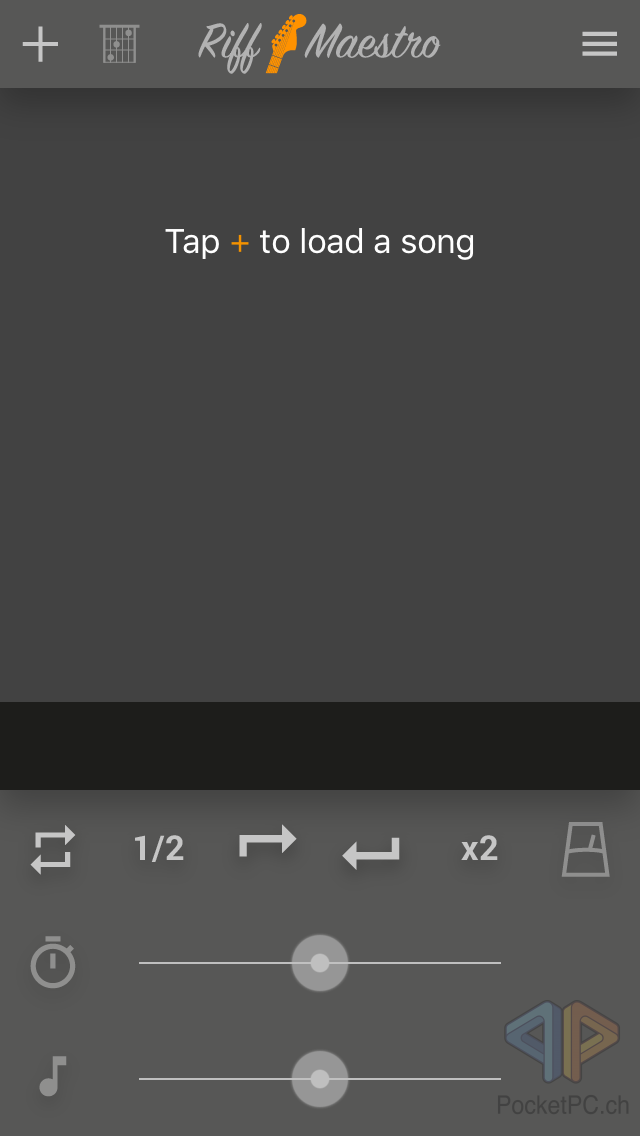Tap the tempo slider next to stopwatch

[x=320, y=963]
